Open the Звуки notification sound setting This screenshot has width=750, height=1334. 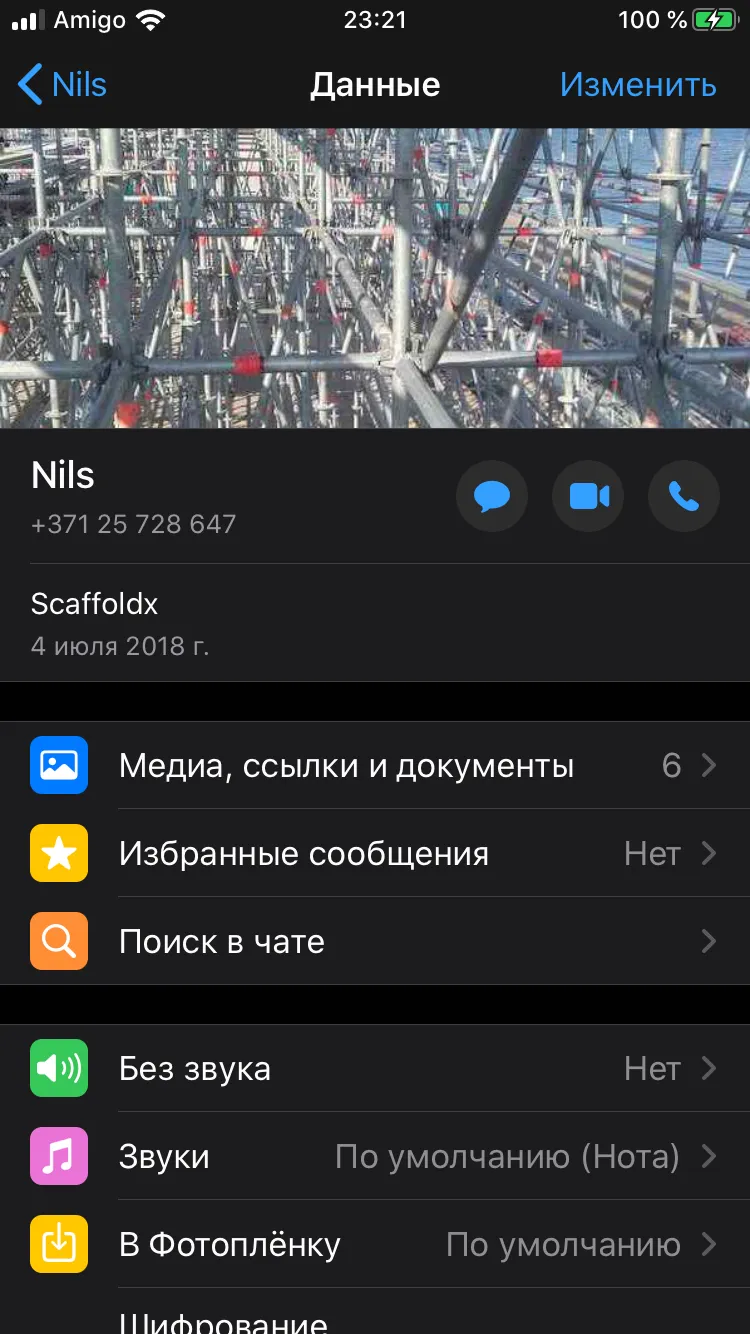[x=375, y=1157]
